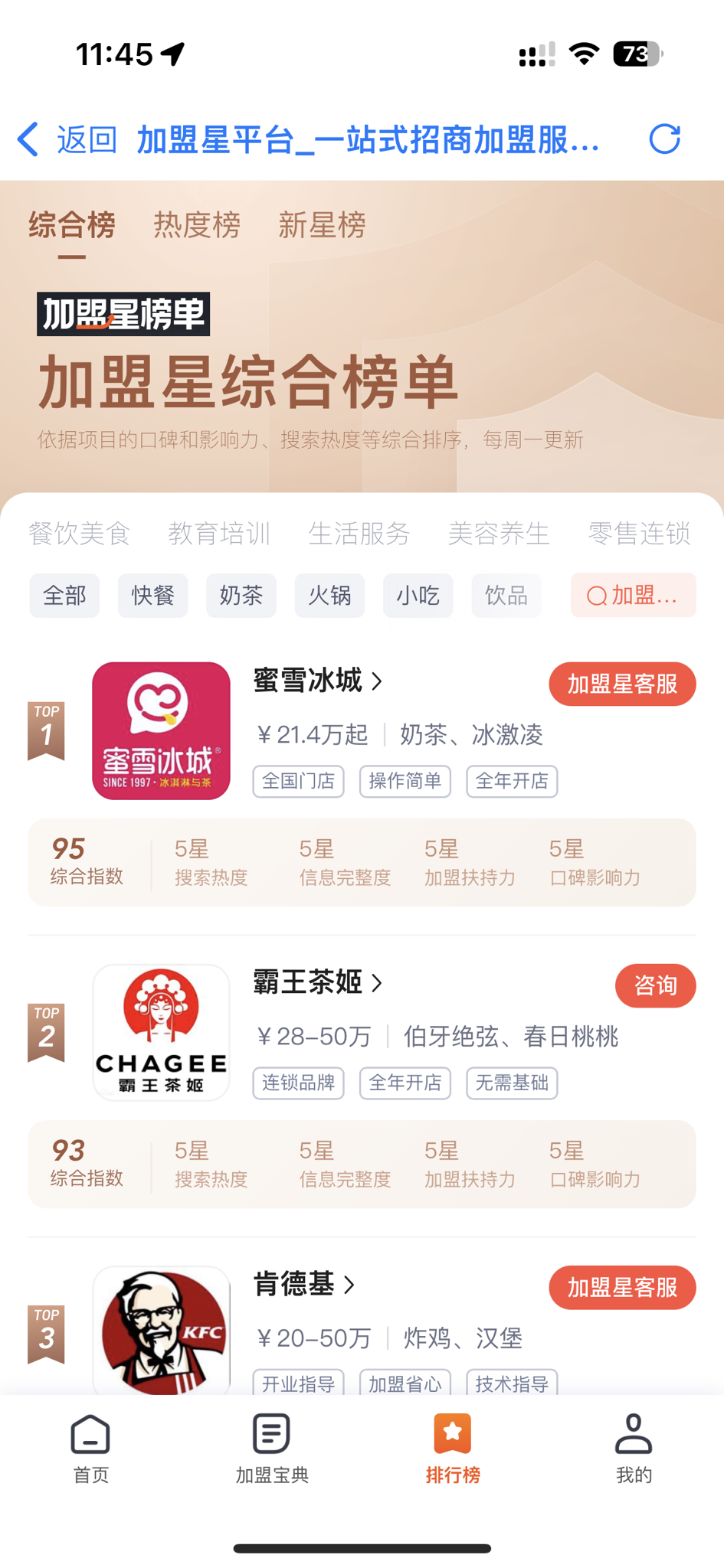Filter by 小吃 chip
Image resolution: width=724 pixels, height=1568 pixels.
pos(418,595)
